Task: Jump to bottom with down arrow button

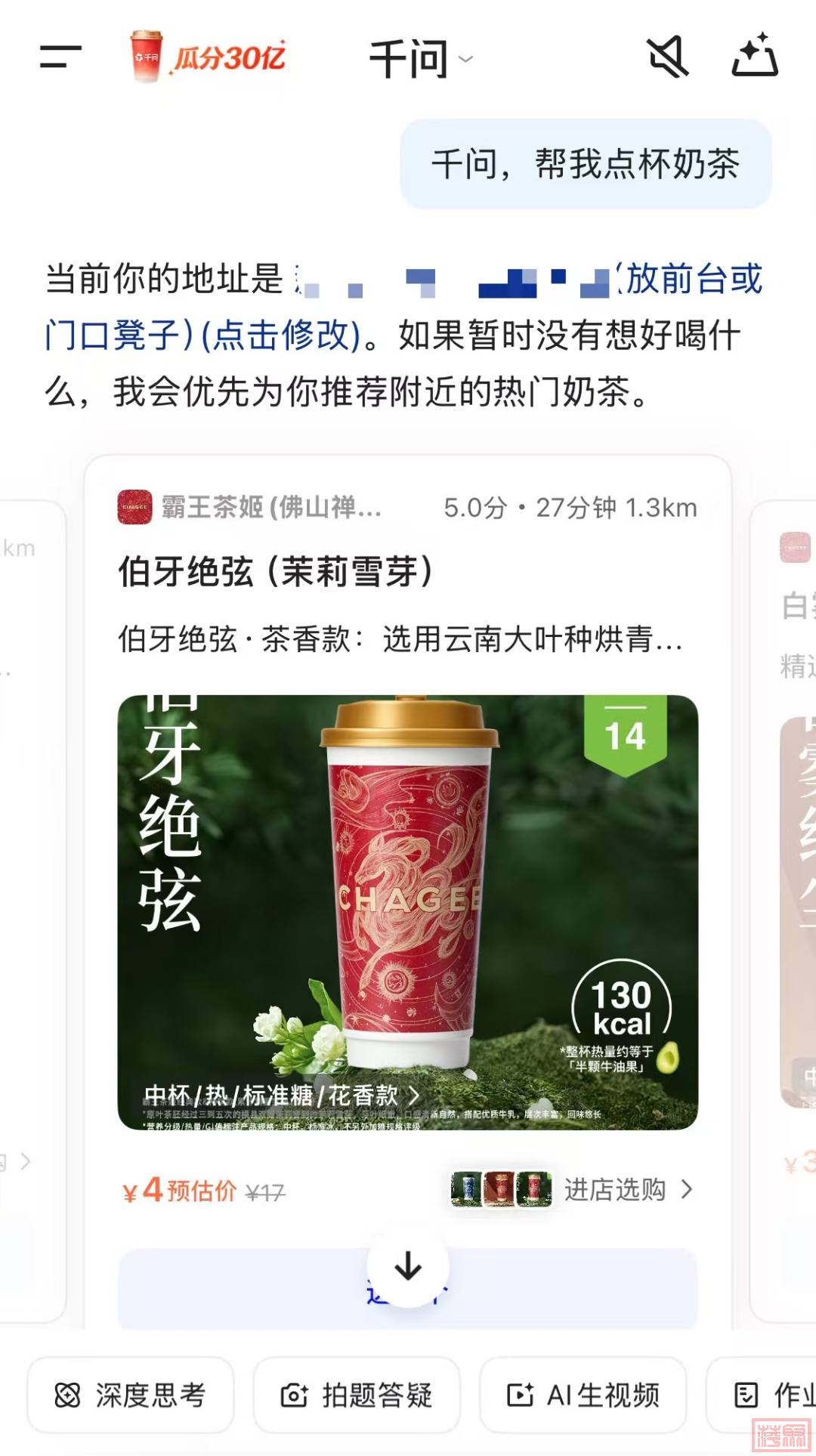Action: pos(408,1266)
